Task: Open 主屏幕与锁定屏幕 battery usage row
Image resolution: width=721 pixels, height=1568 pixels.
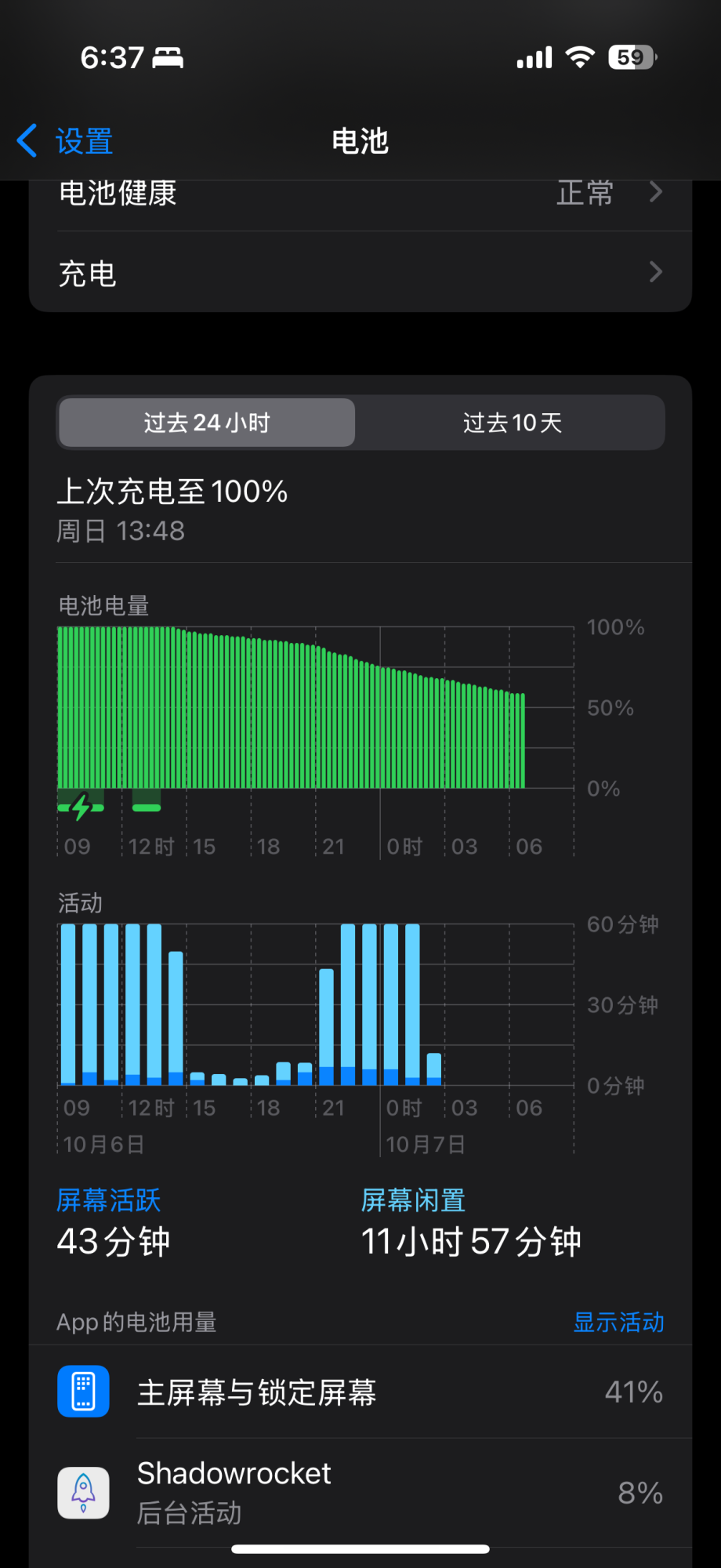Action: 360,1392
